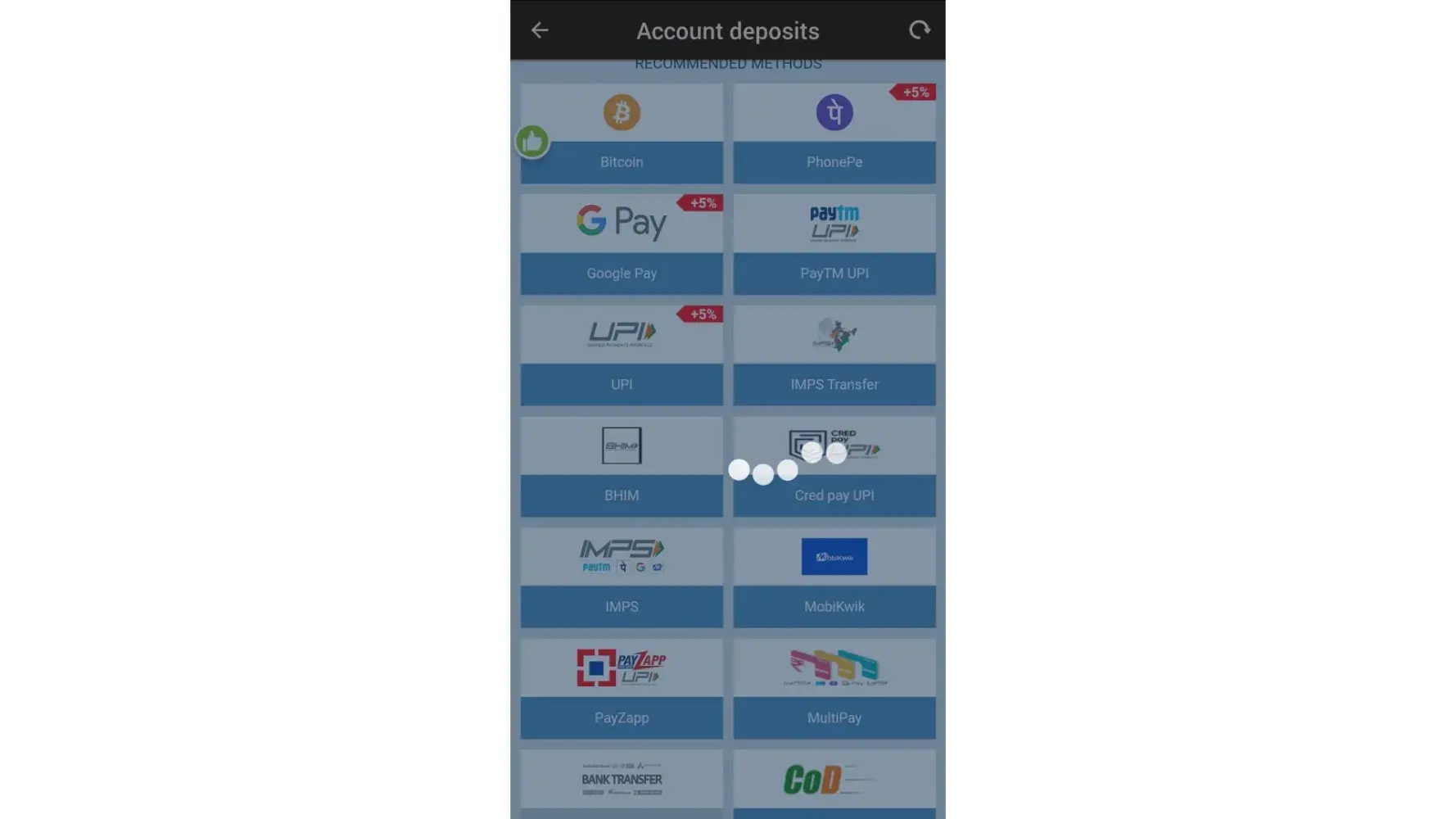Open MultiPay payment option
This screenshot has width=1456, height=819.
[x=834, y=689]
